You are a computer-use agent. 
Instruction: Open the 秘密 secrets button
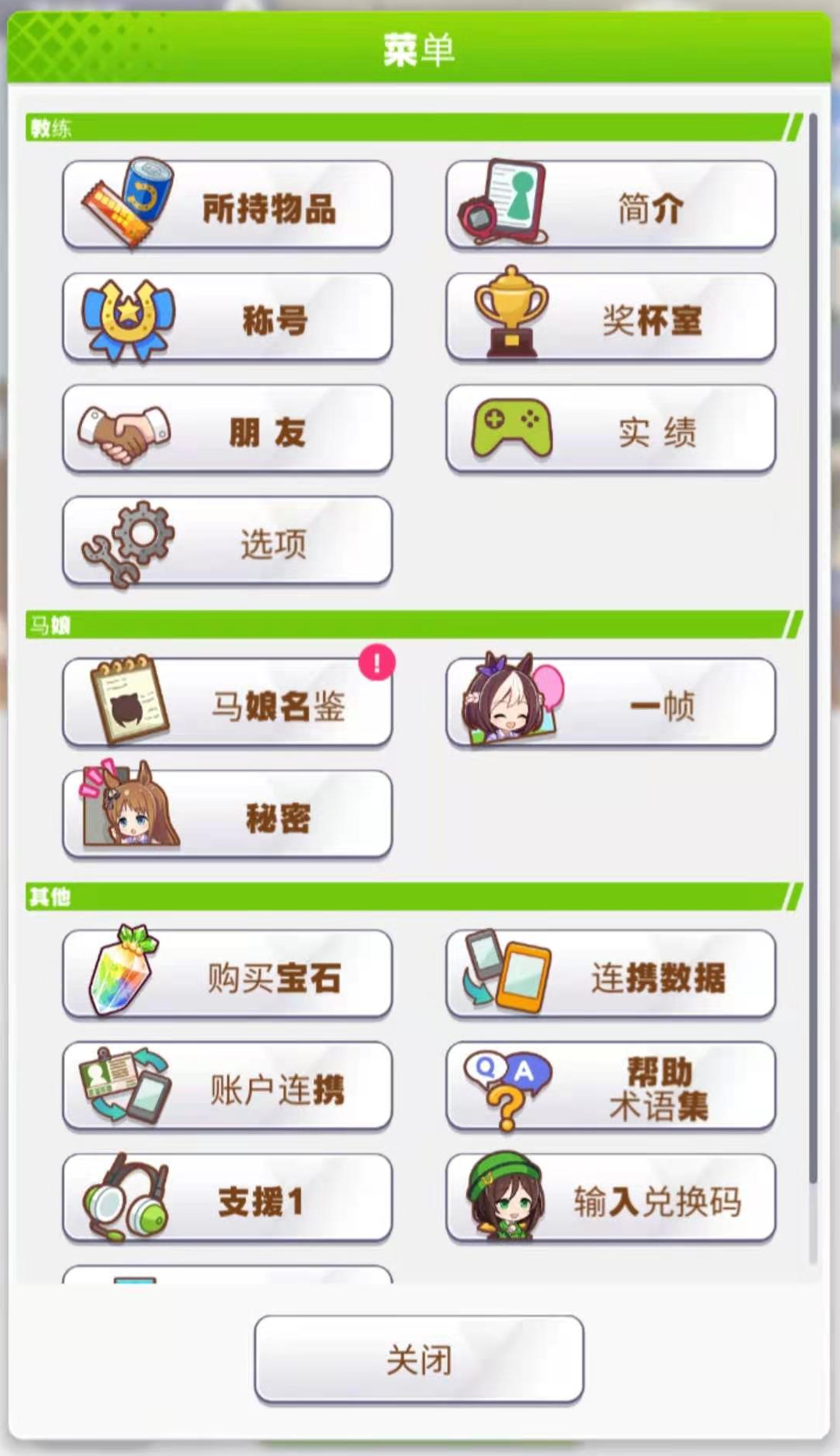point(226,815)
